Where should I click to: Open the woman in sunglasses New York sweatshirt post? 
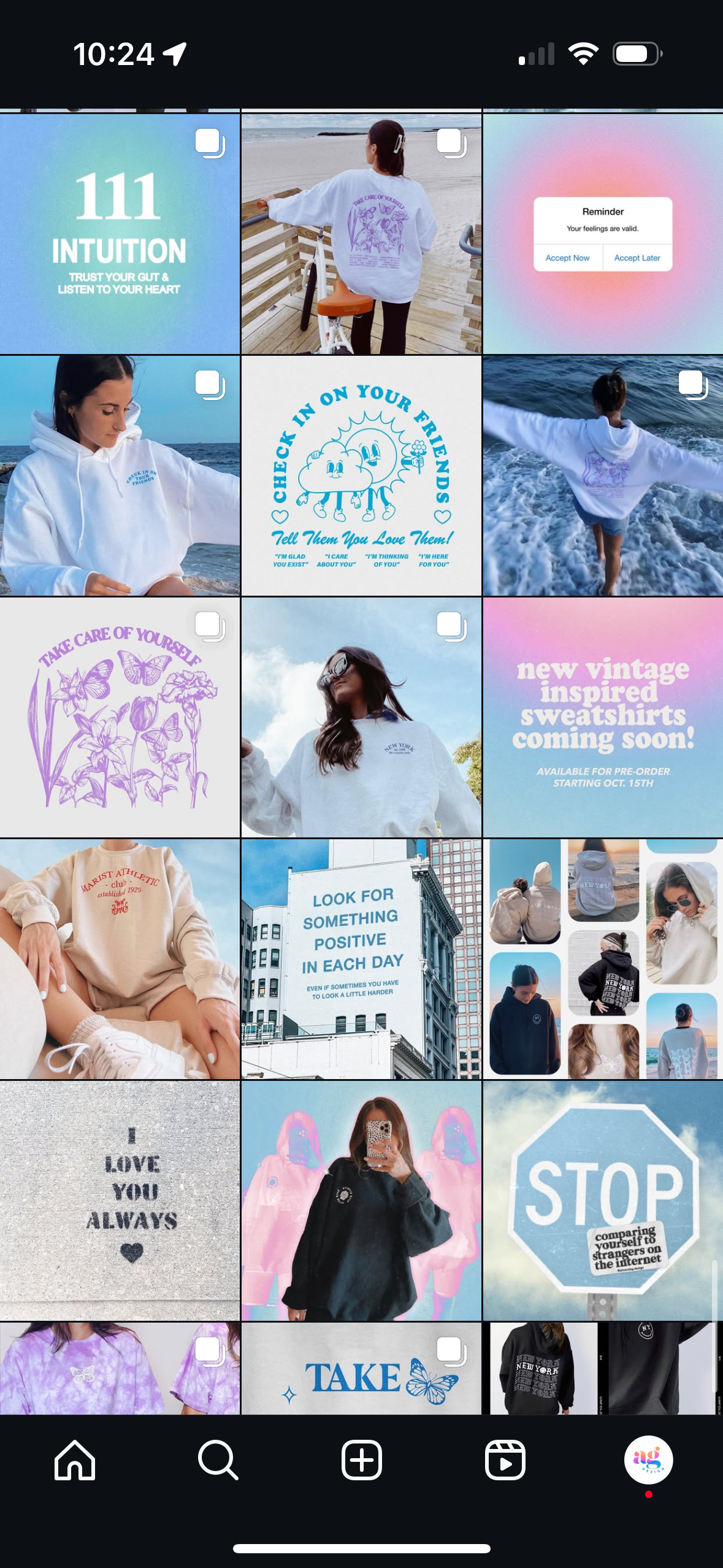tap(361, 717)
